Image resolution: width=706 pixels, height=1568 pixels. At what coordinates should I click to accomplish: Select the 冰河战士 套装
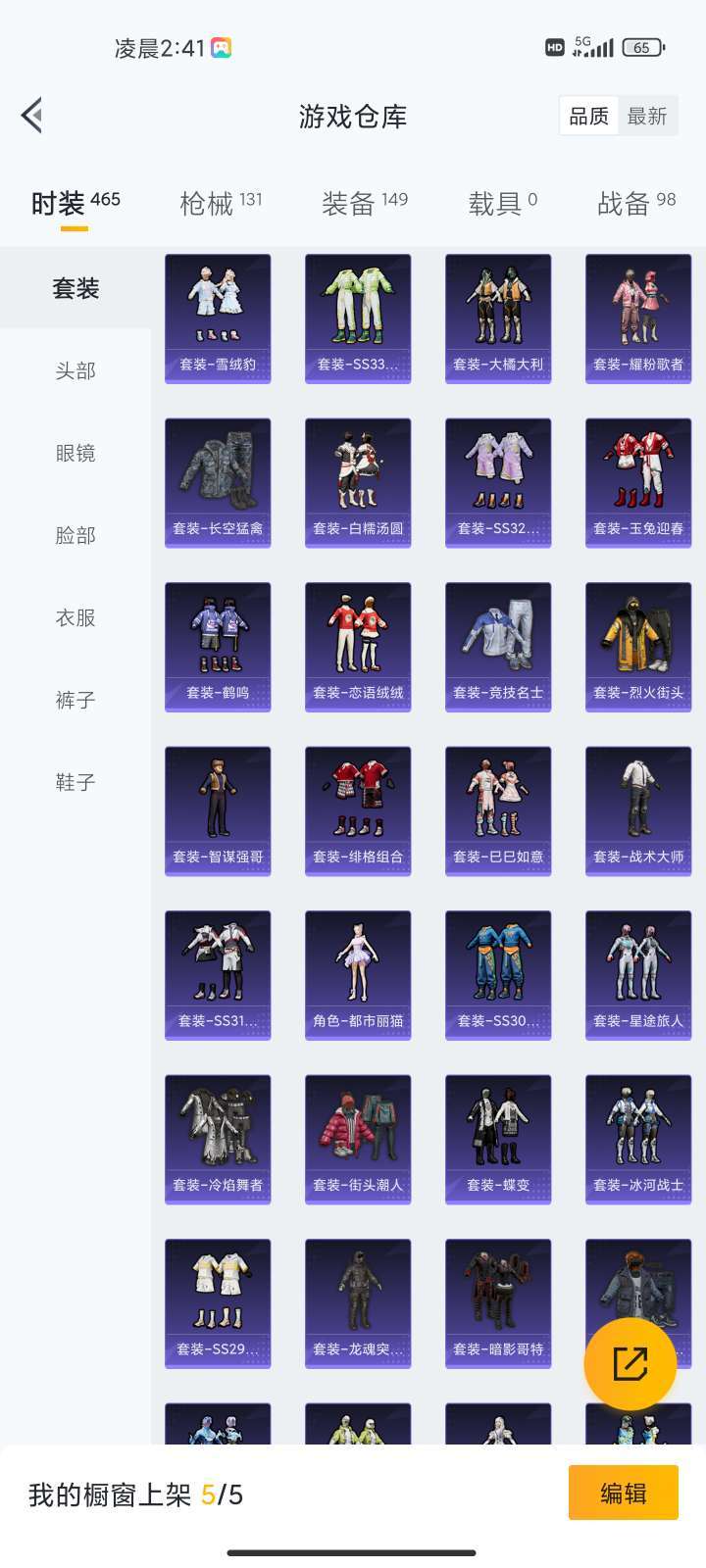637,1137
